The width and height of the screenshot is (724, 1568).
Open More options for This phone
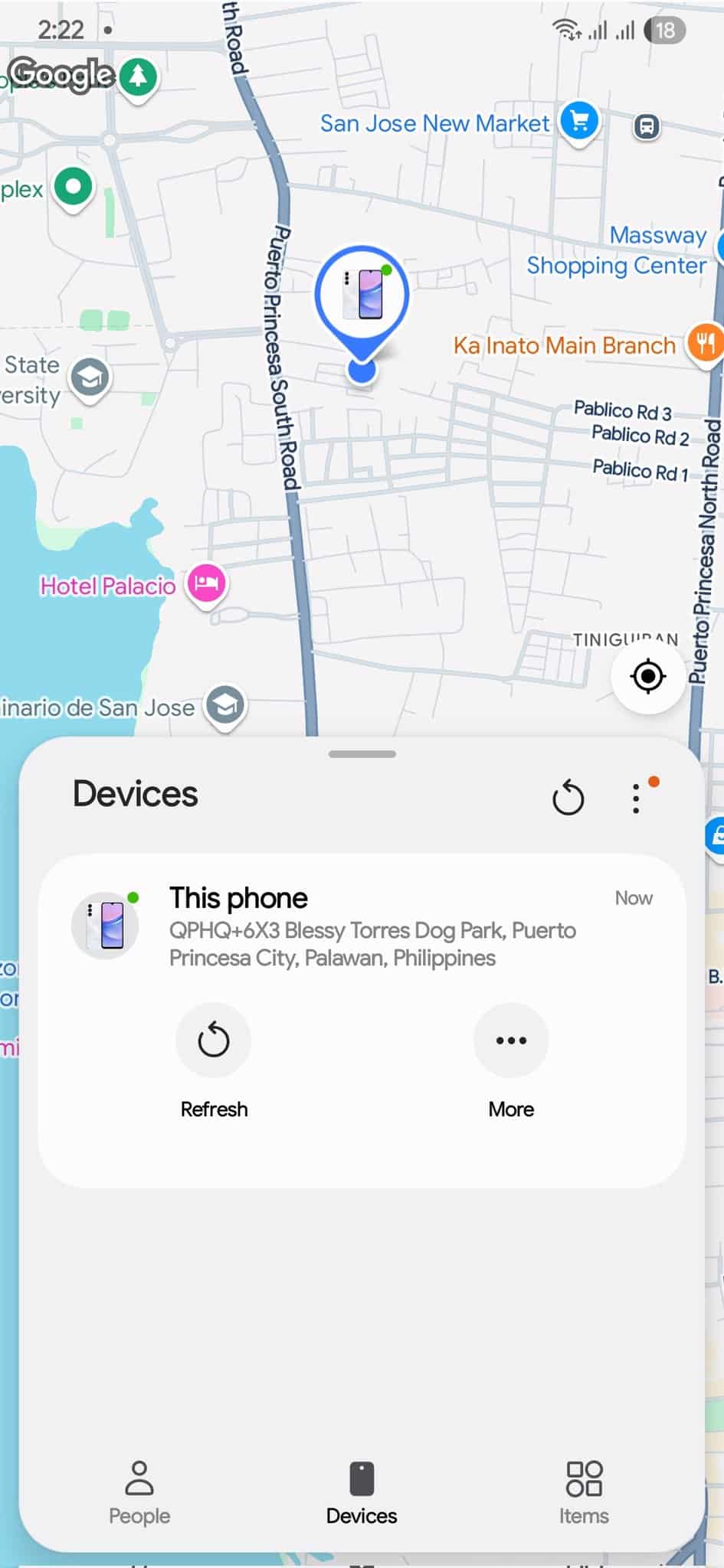[511, 1040]
